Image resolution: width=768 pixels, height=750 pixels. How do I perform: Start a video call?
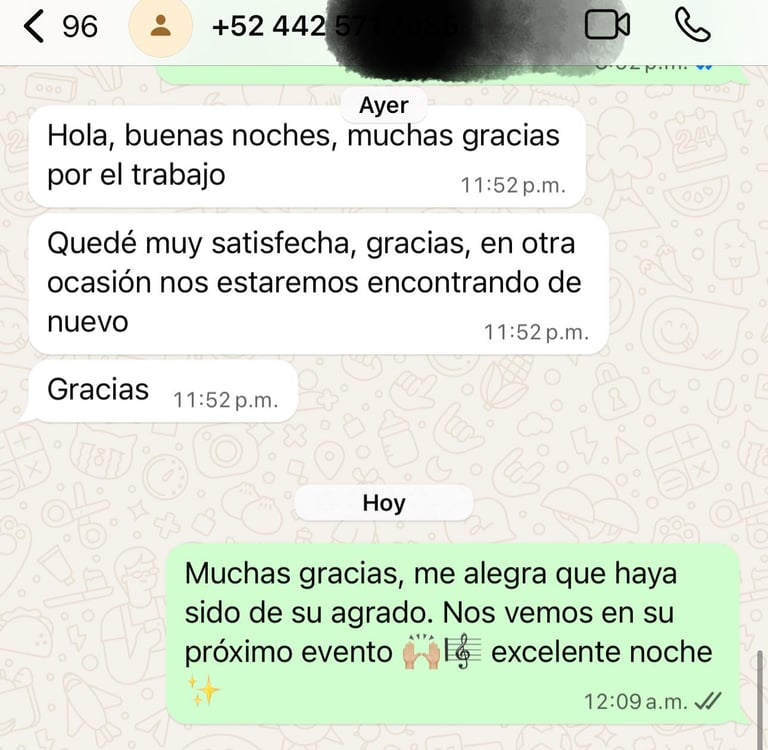point(607,25)
